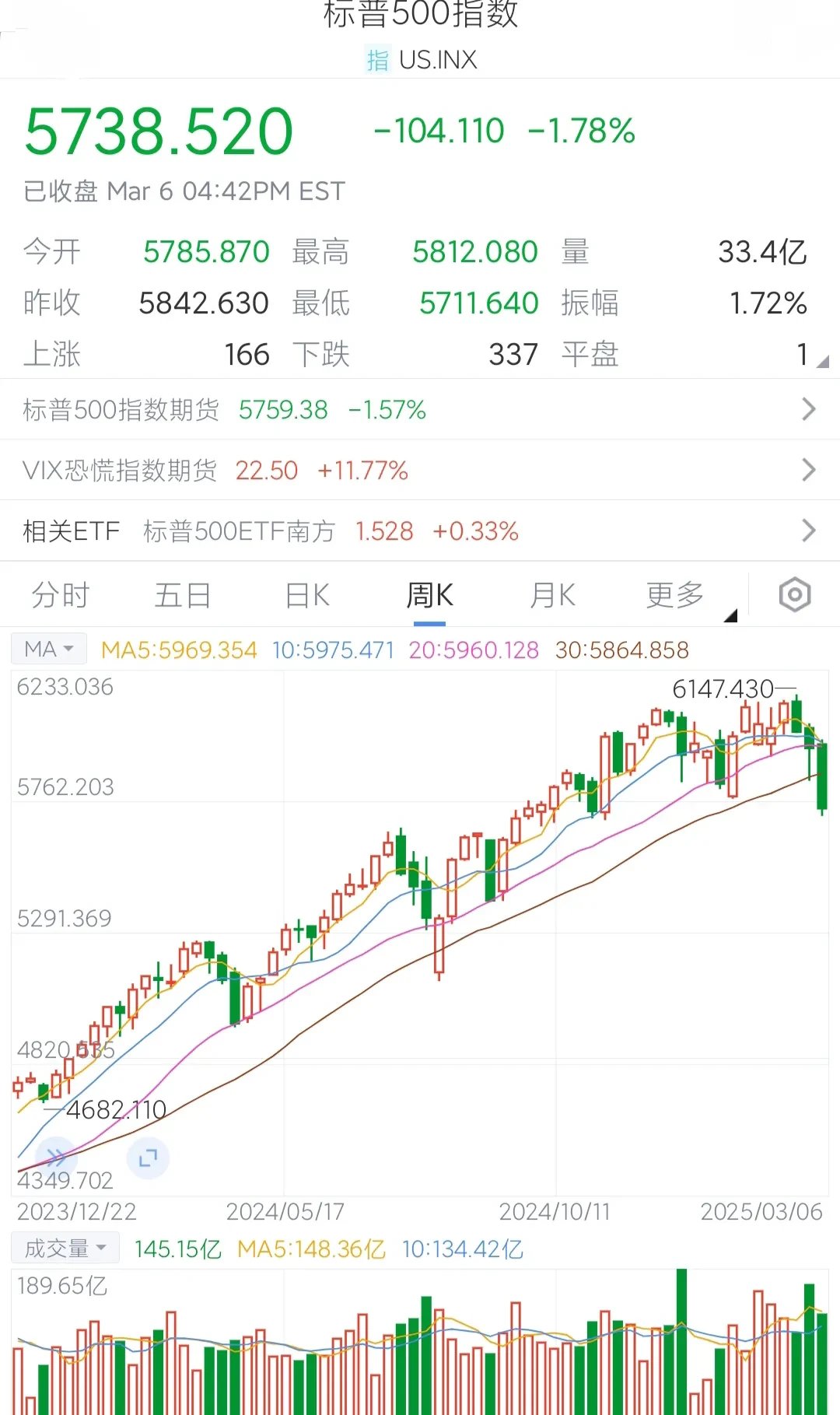This screenshot has width=840, height=1415.
Task: Open the 标普500ETF南方 related ETF link
Action: (238, 531)
